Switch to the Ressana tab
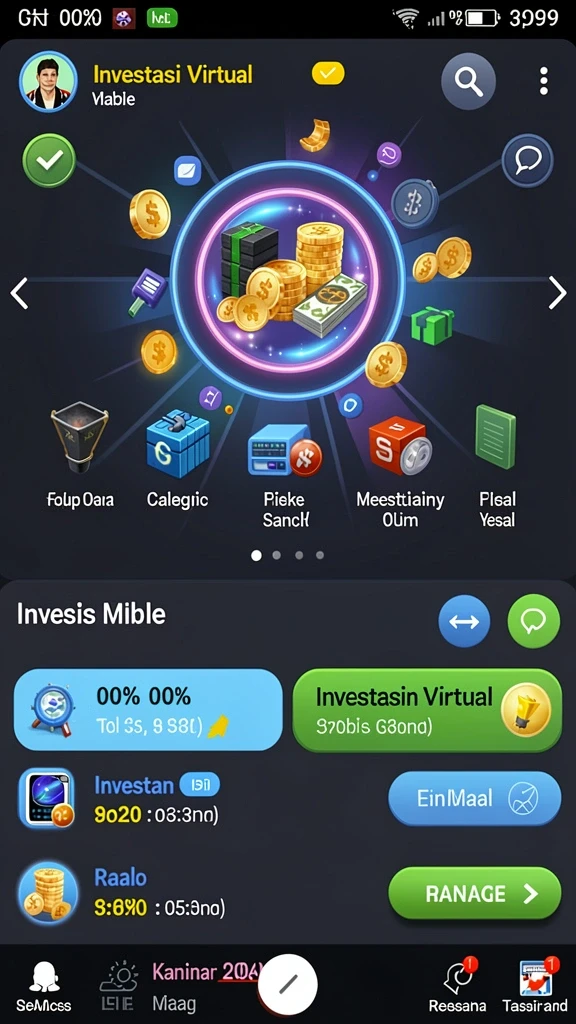This screenshot has width=576, height=1024. [x=458, y=986]
